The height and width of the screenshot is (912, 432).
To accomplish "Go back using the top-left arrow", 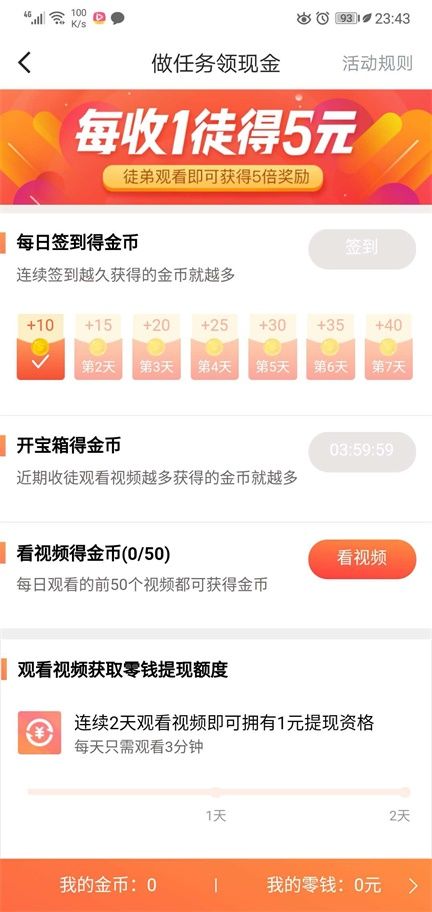I will pyautogui.click(x=24, y=63).
